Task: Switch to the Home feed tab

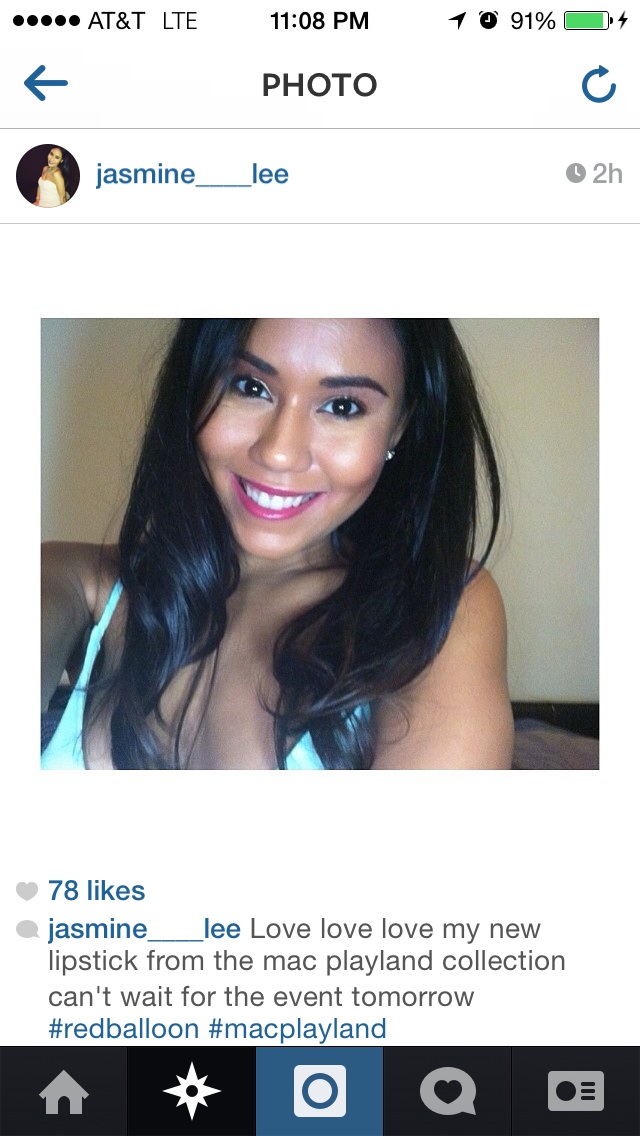Action: (63, 1091)
